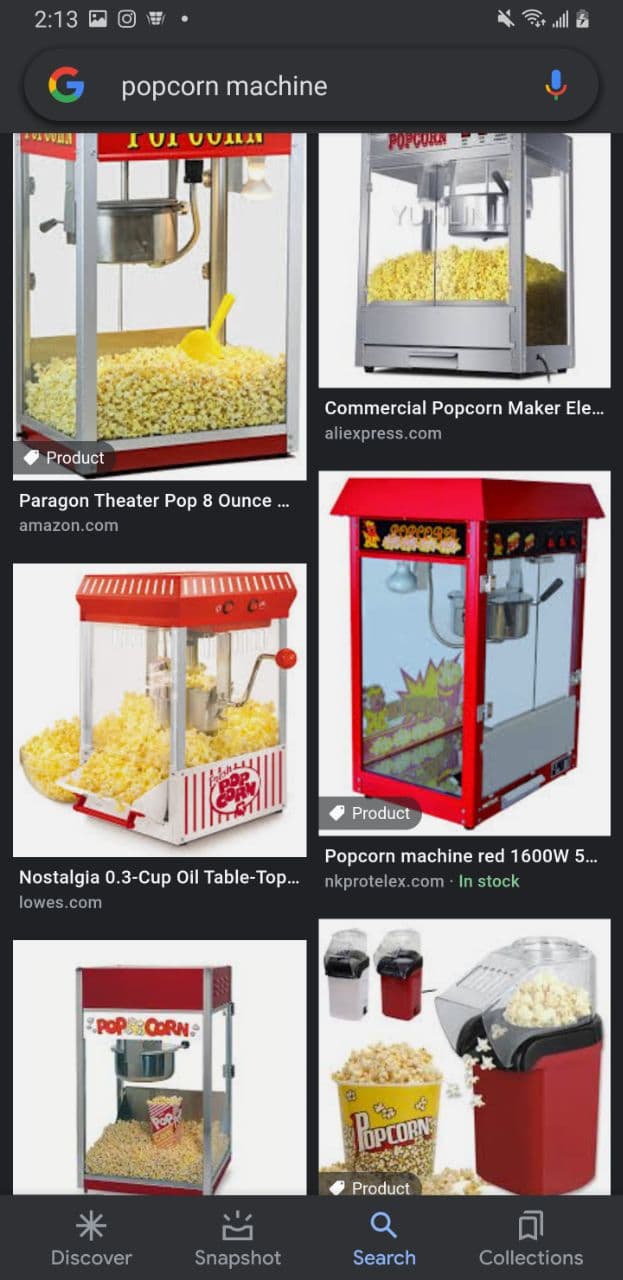Screen dimensions: 623x1280
Task: Select the Search tab
Action: pos(384,1239)
